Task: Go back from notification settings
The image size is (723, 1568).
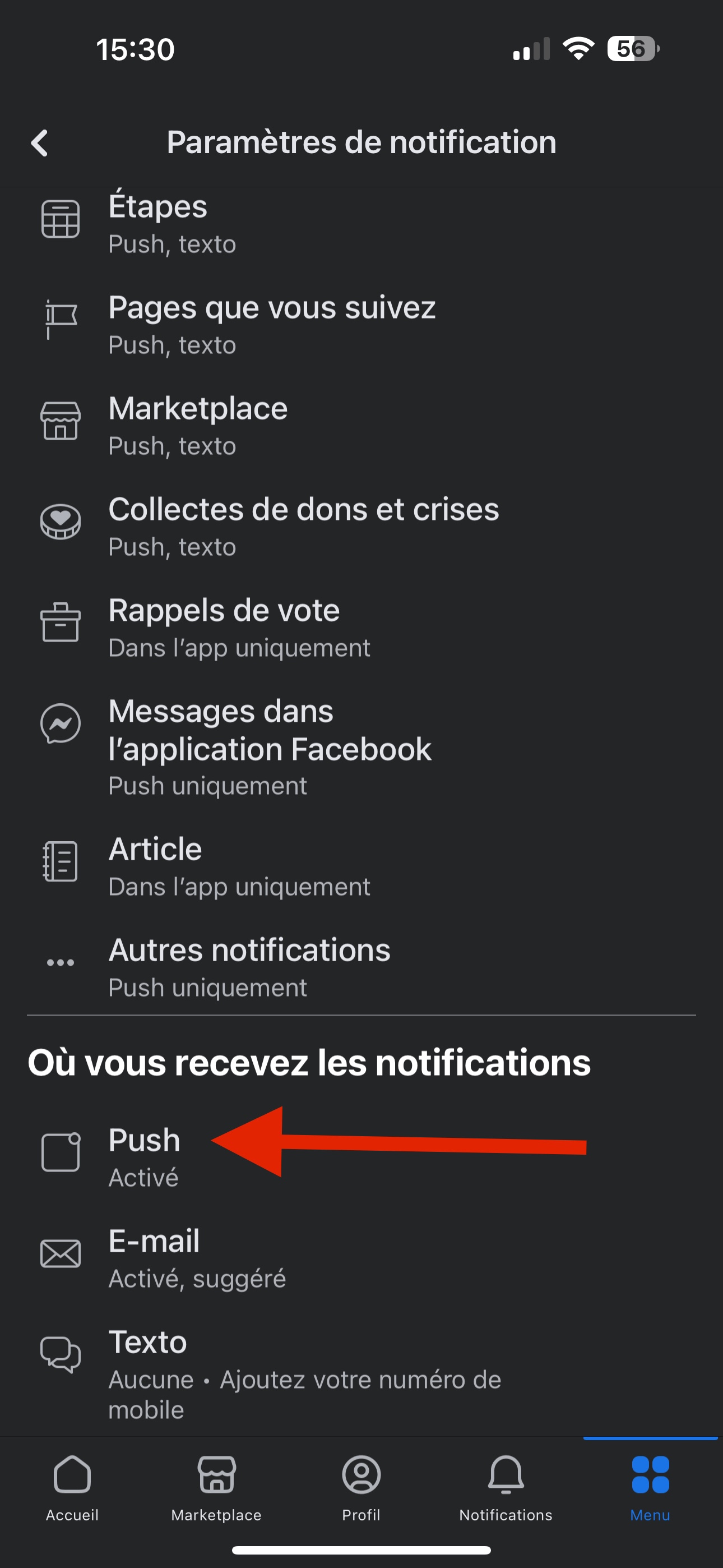Action: point(40,144)
